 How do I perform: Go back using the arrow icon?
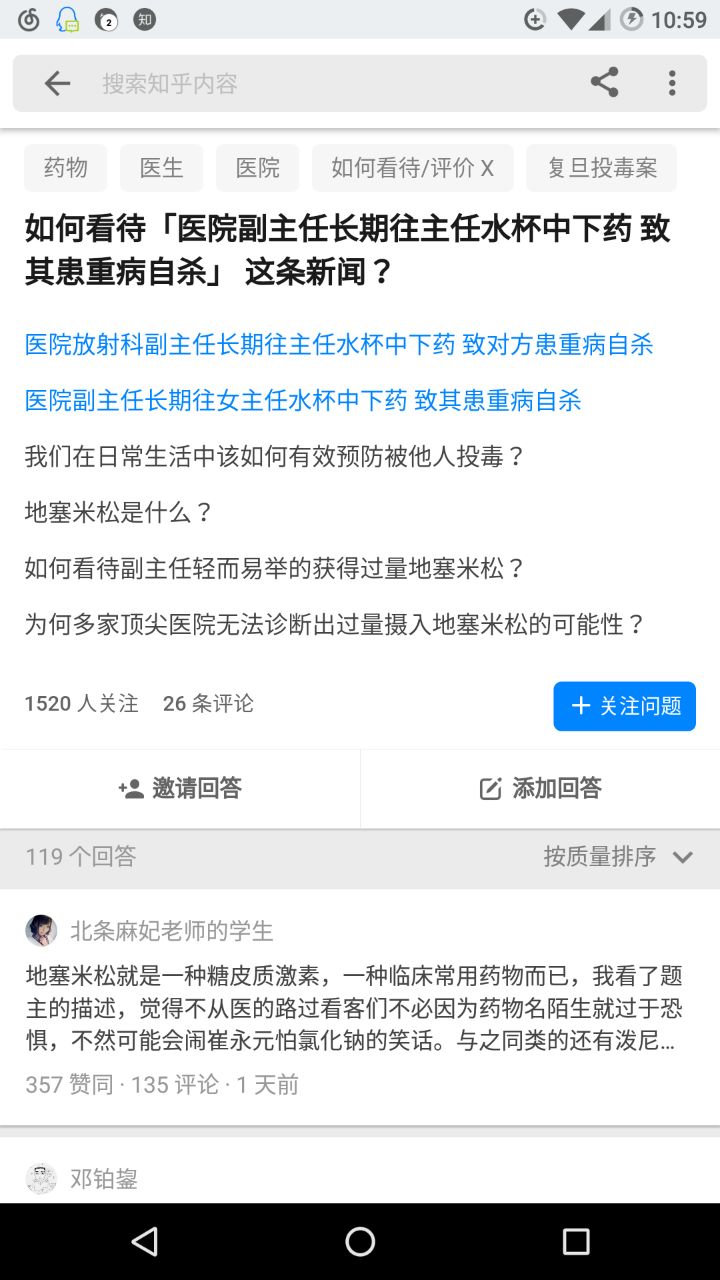point(57,83)
